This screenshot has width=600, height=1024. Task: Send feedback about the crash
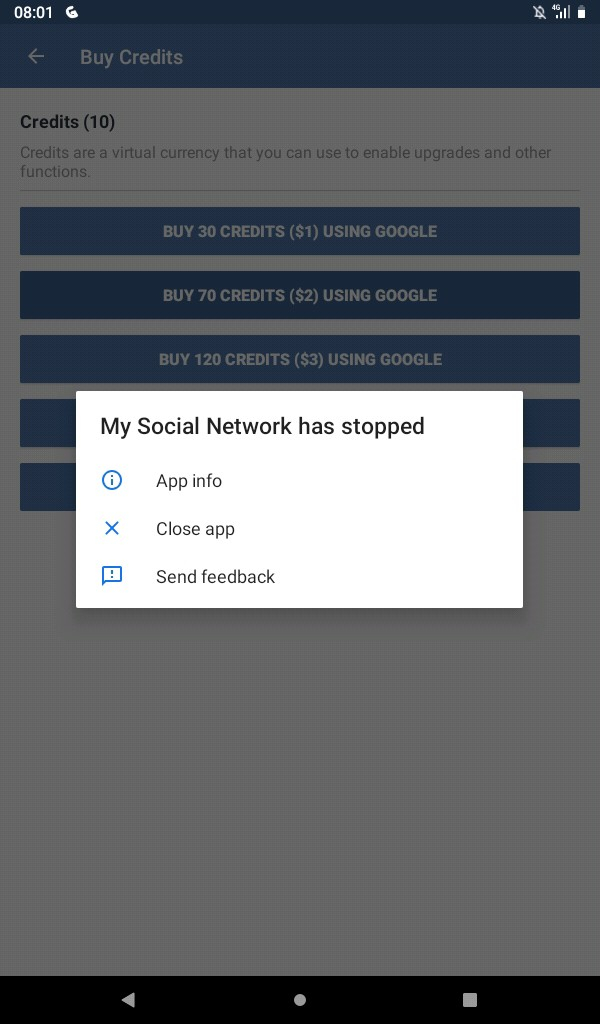[x=215, y=577]
